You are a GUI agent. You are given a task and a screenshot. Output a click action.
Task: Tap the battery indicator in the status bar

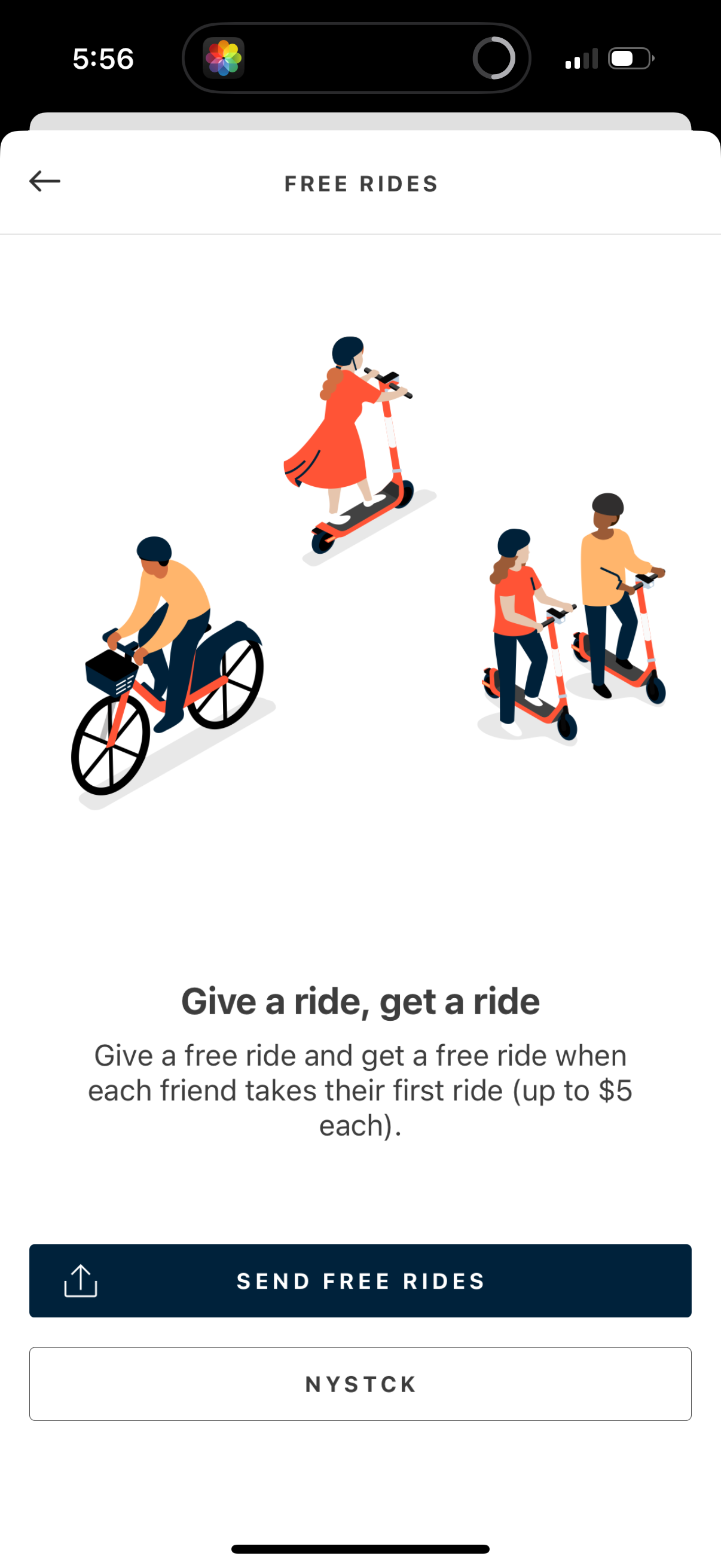pos(629,58)
